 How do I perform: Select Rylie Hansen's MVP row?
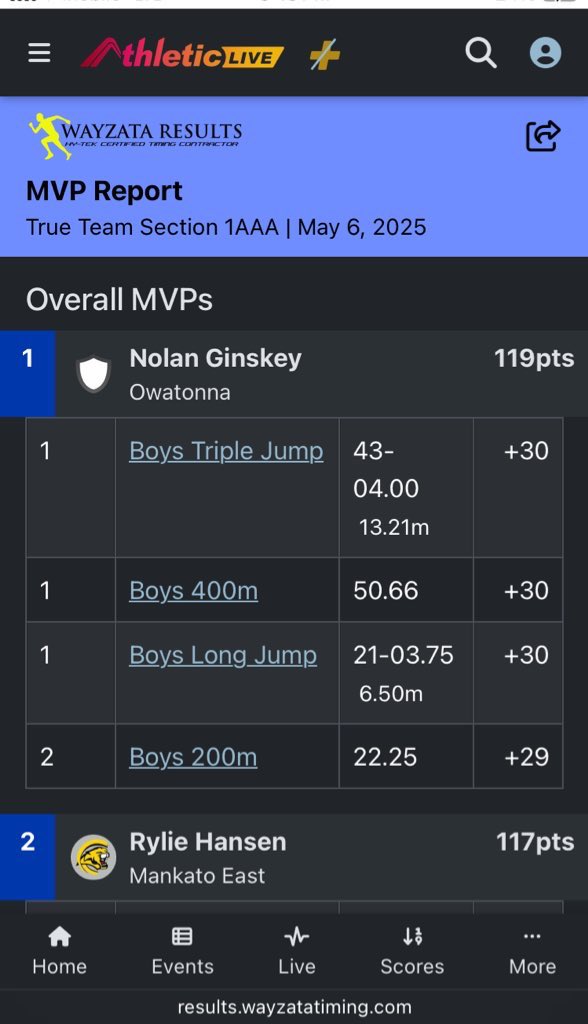(x=294, y=857)
